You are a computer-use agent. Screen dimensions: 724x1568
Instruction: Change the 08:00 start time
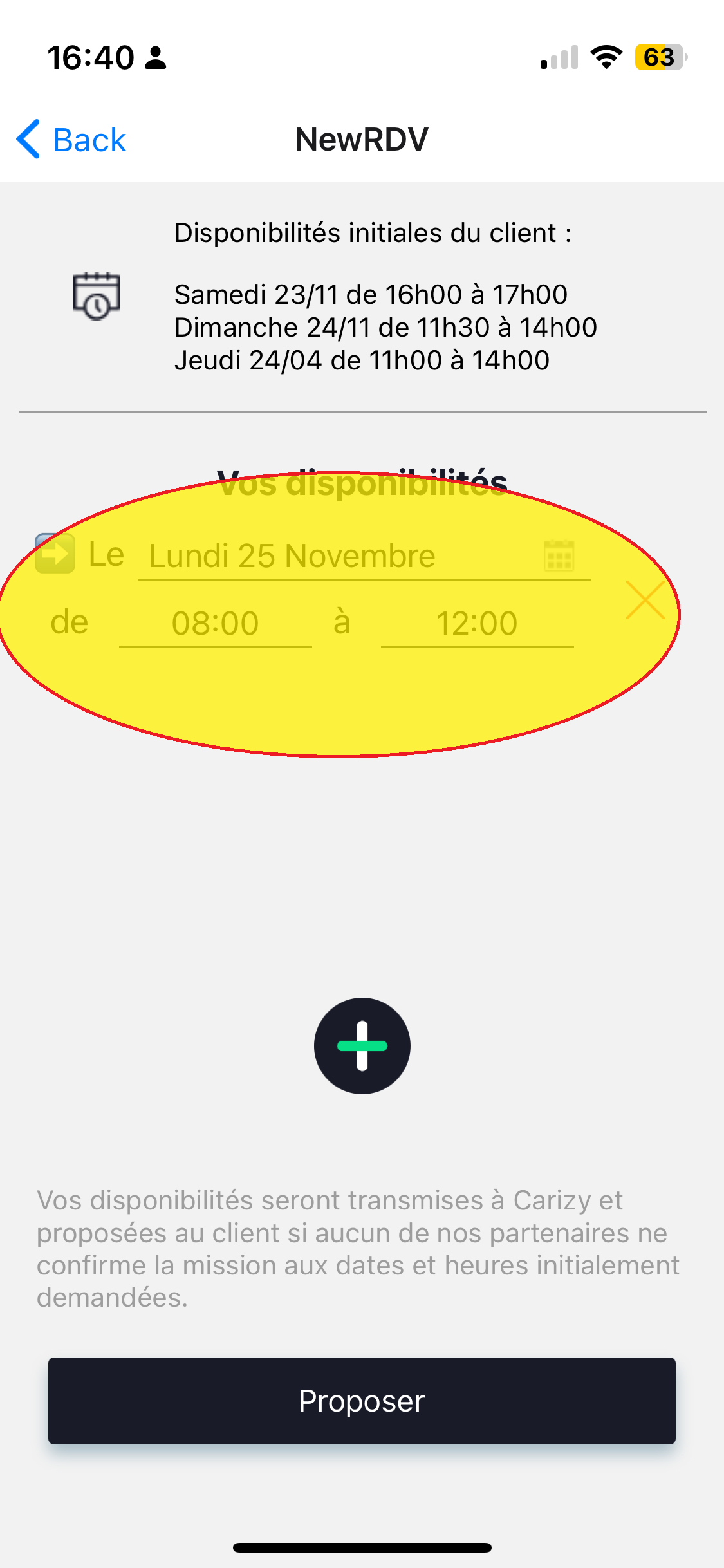pos(216,623)
